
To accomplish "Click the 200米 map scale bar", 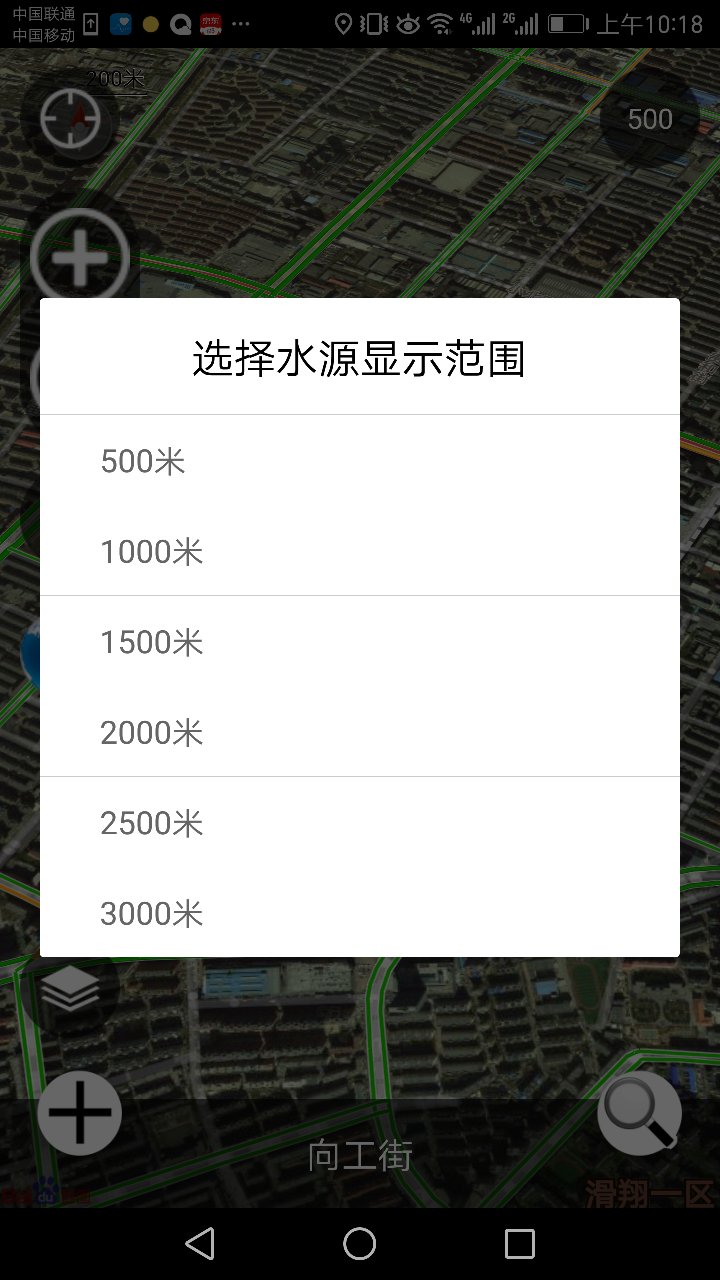I will 115,76.
